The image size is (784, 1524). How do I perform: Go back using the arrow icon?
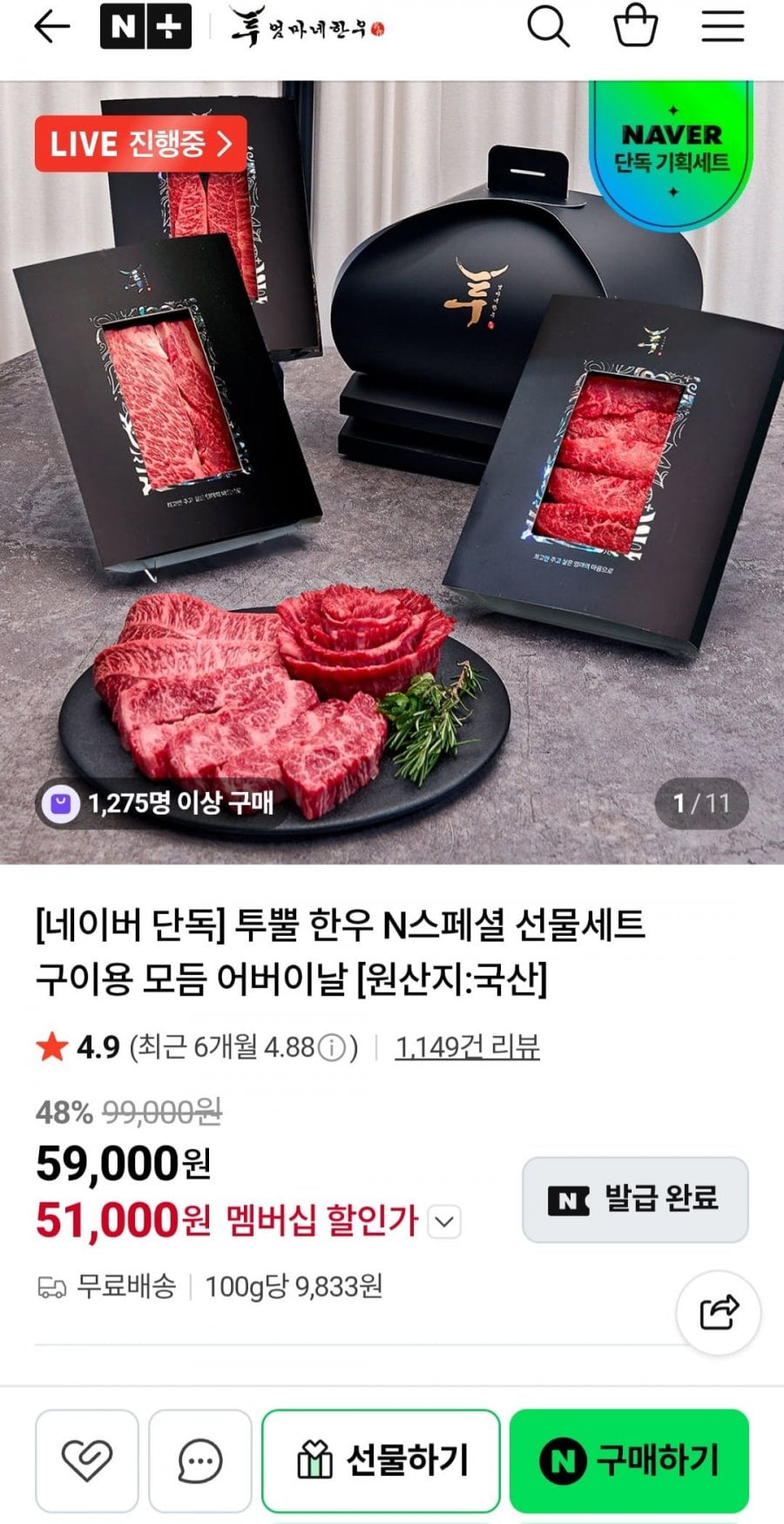(51, 28)
